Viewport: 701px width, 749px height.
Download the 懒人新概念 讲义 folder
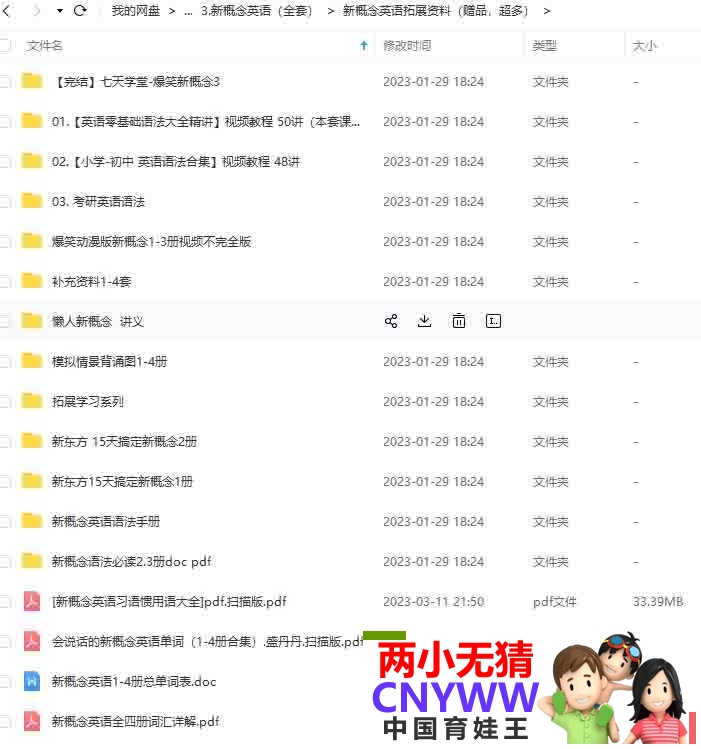[424, 321]
